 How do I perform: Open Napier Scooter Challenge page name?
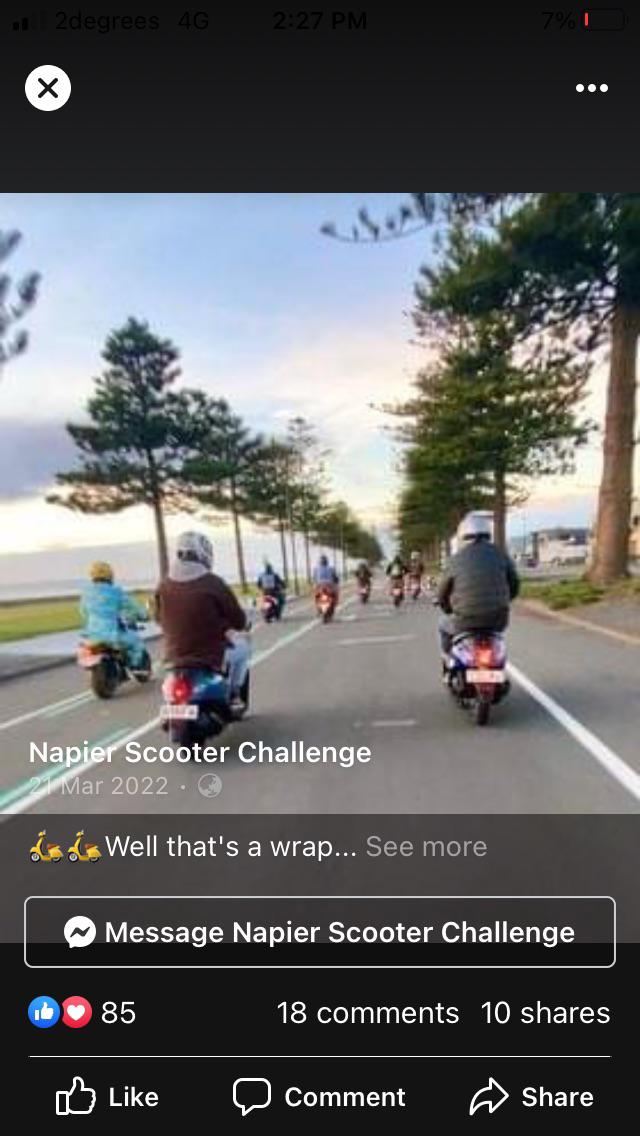pos(200,752)
